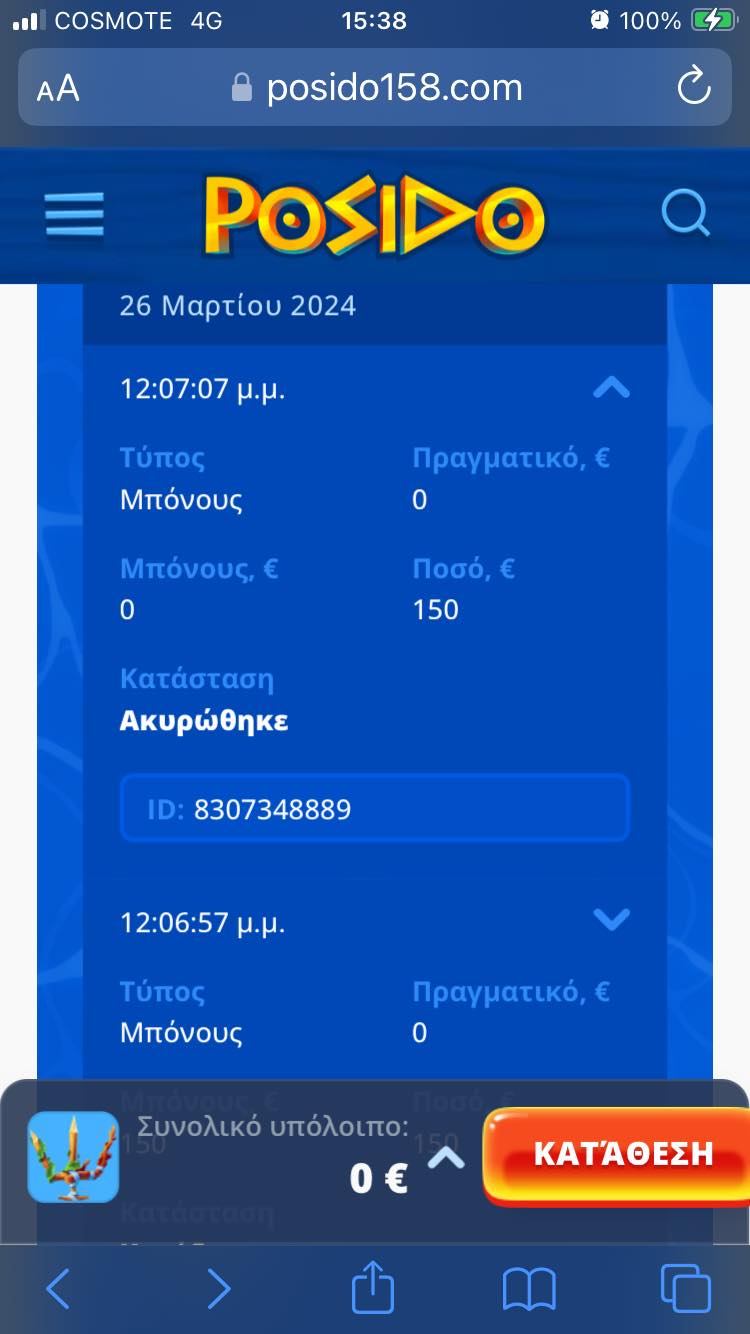
Task: Click the trident app icon in bottom bar
Action: coord(72,1158)
